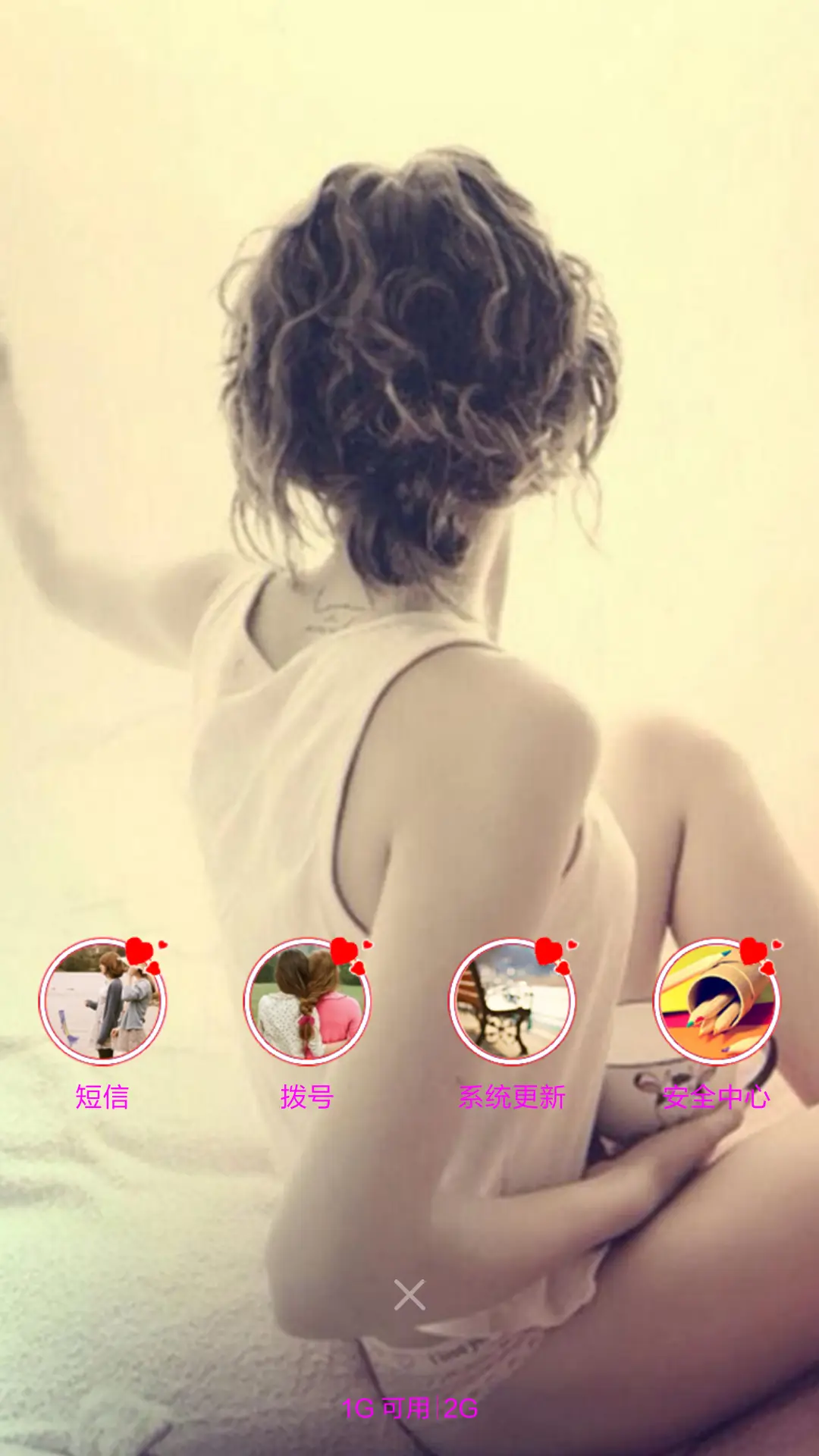Open the bench photo thumbnail inside 系统更新 circle
This screenshot has width=819, height=1456.
(x=512, y=1003)
